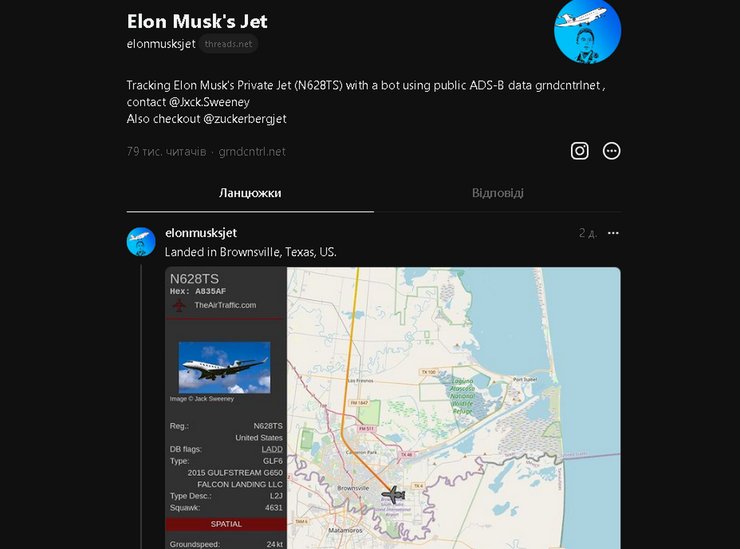Open the Brownsville post's three-dot menu
This screenshot has width=740, height=549.
point(613,233)
